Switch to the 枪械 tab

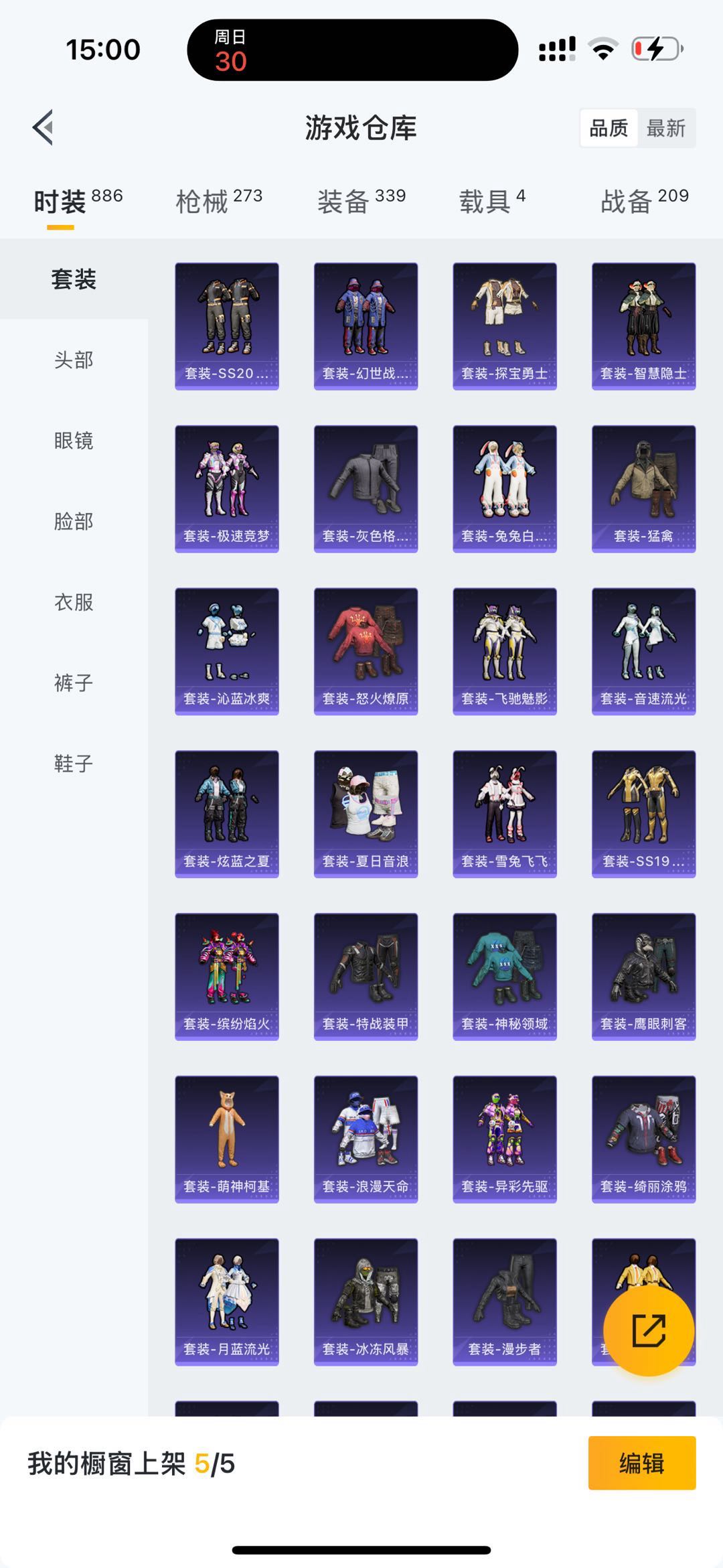(x=219, y=200)
